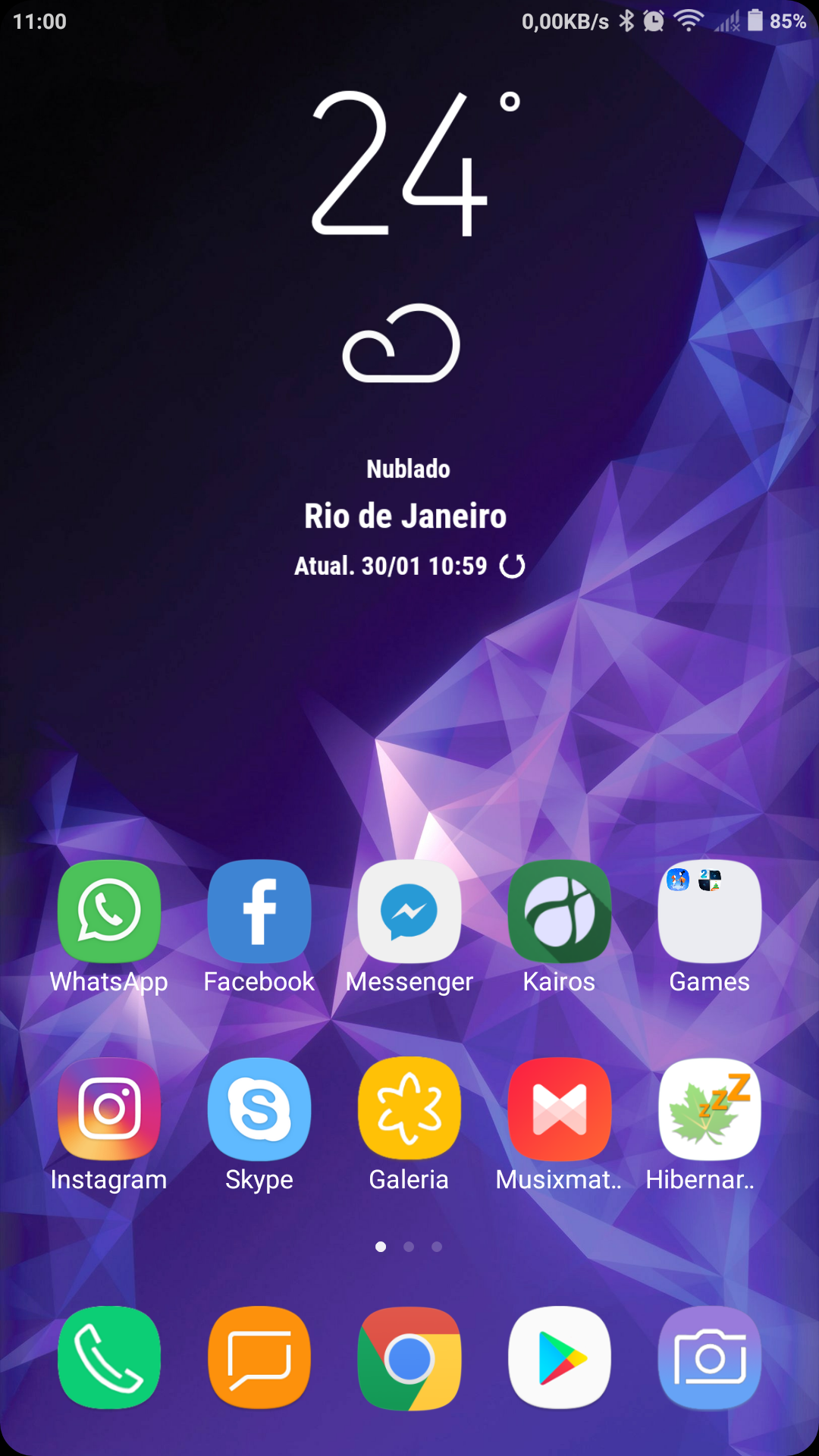Refresh the weather update
819x1456 pixels.
coord(513,566)
